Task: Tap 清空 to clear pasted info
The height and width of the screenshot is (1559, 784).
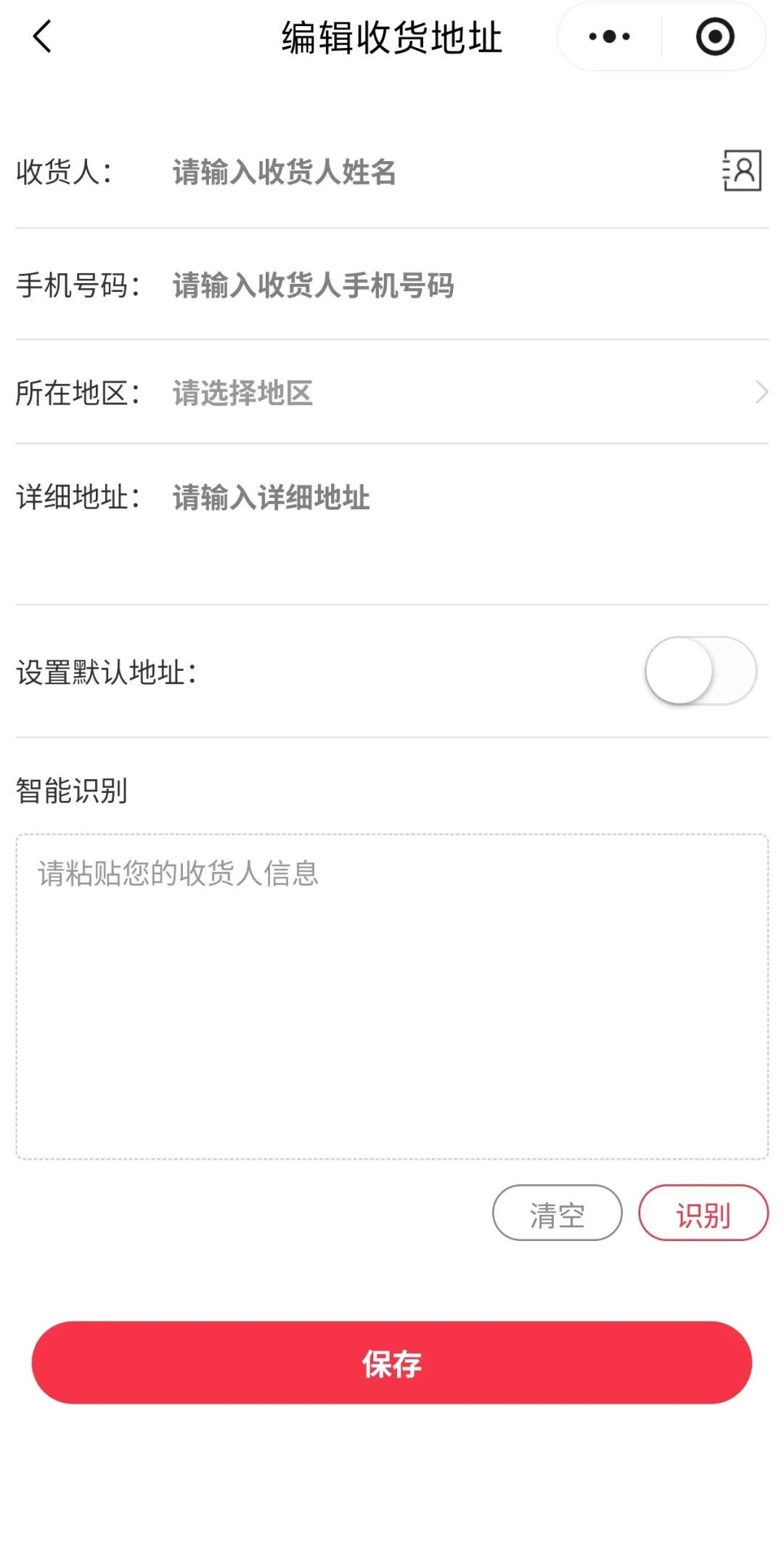Action: coord(557,1213)
